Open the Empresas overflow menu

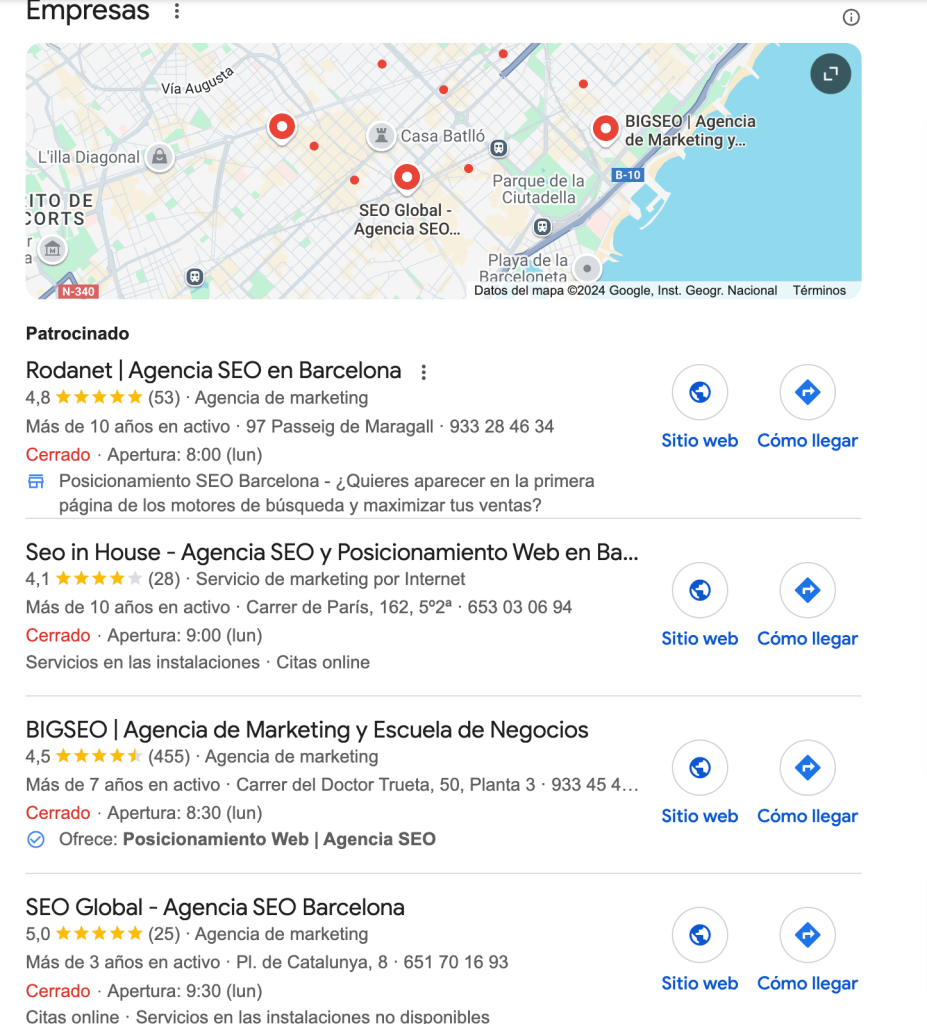coord(177,12)
